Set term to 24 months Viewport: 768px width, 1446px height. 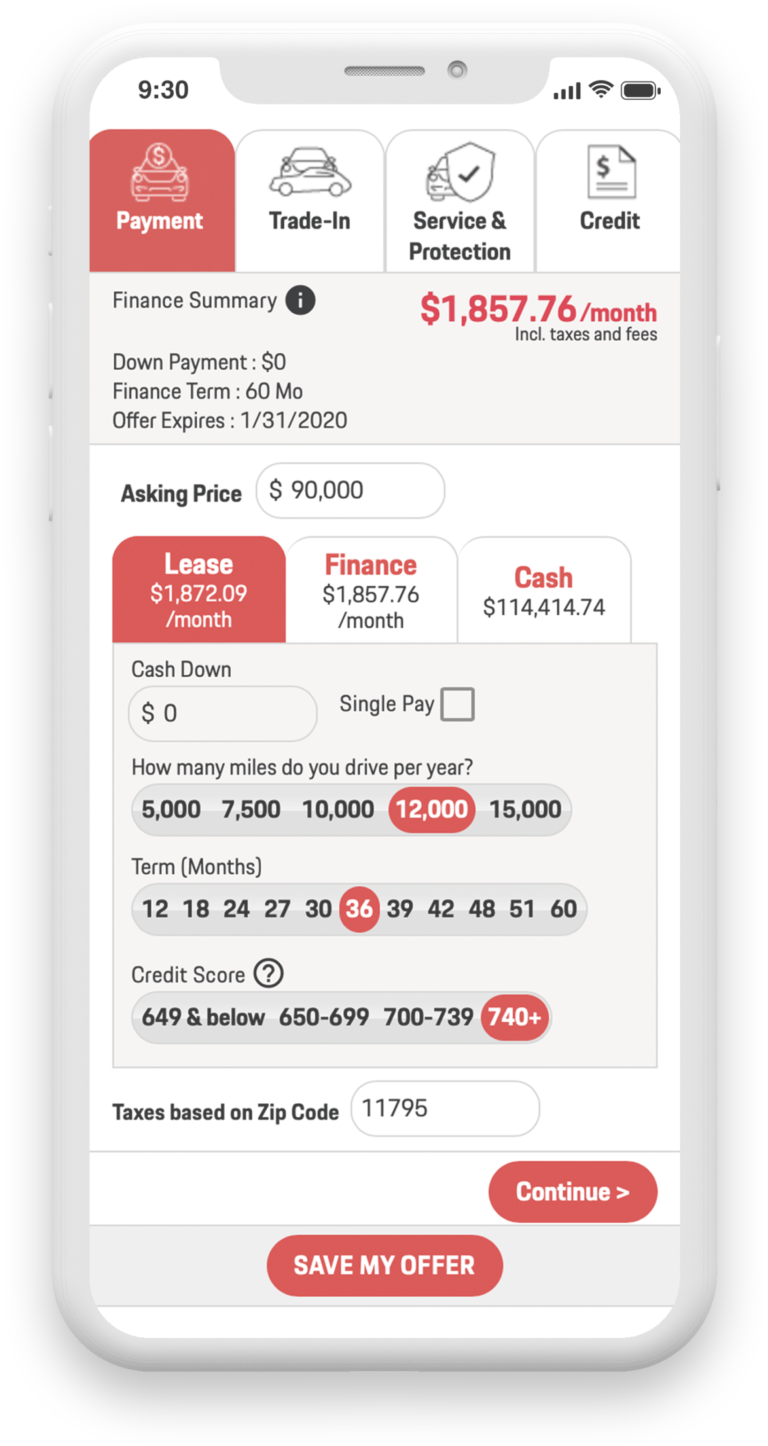236,909
